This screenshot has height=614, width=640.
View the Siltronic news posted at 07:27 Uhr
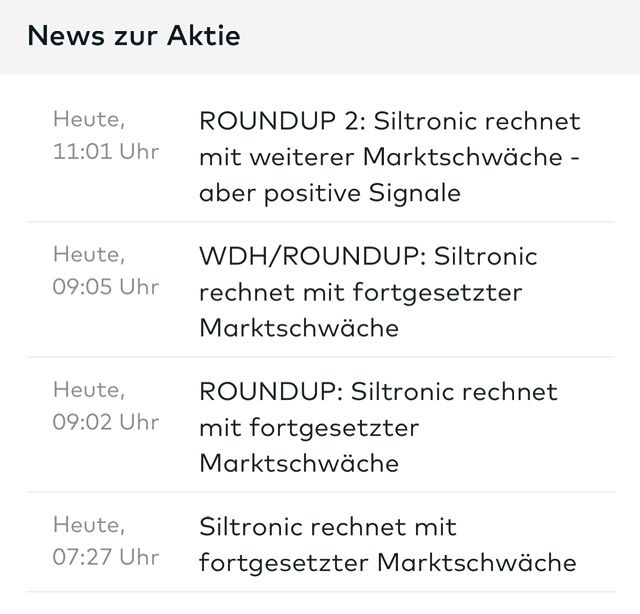click(388, 544)
